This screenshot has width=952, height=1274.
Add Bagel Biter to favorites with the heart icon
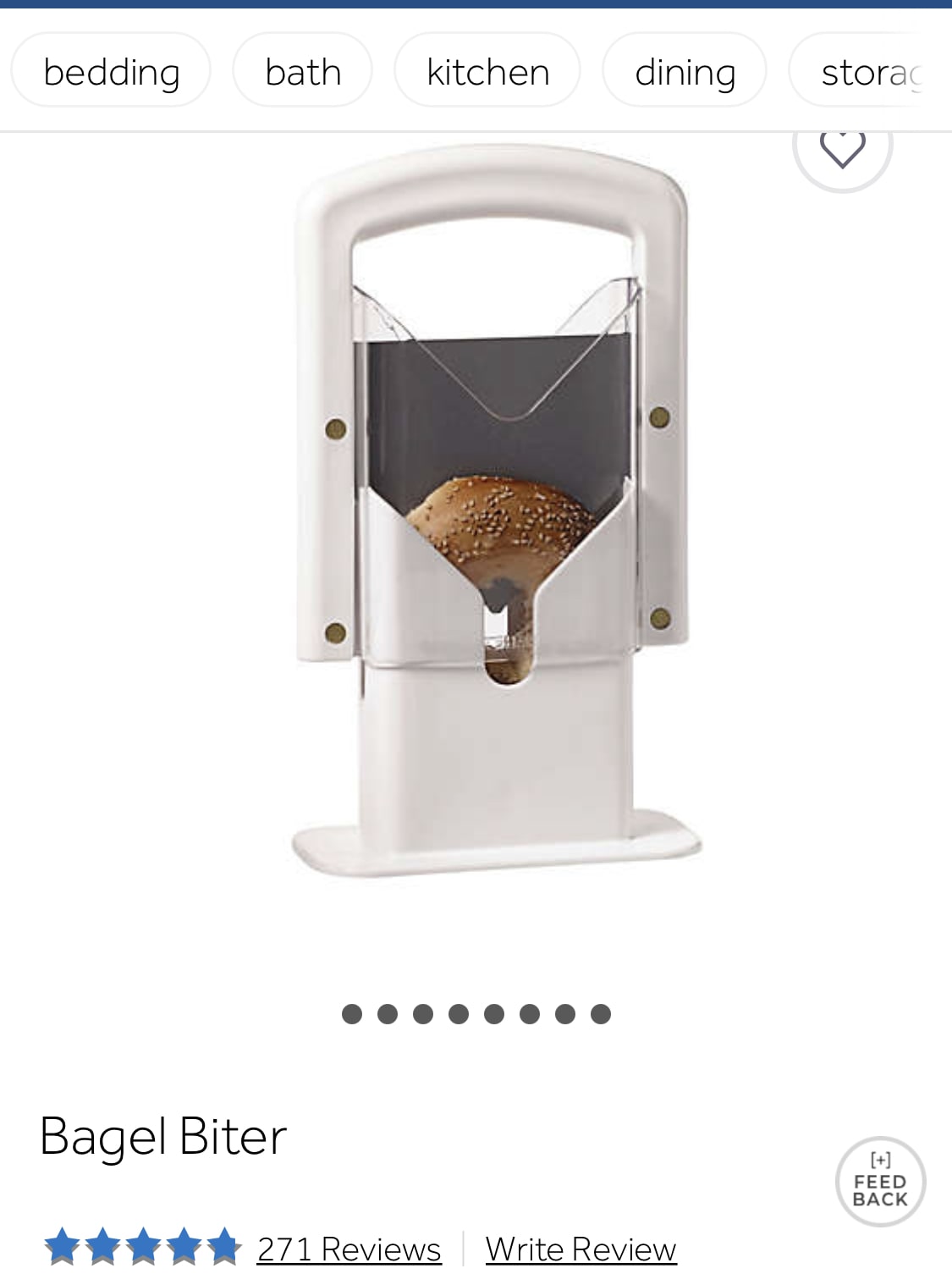tap(842, 149)
